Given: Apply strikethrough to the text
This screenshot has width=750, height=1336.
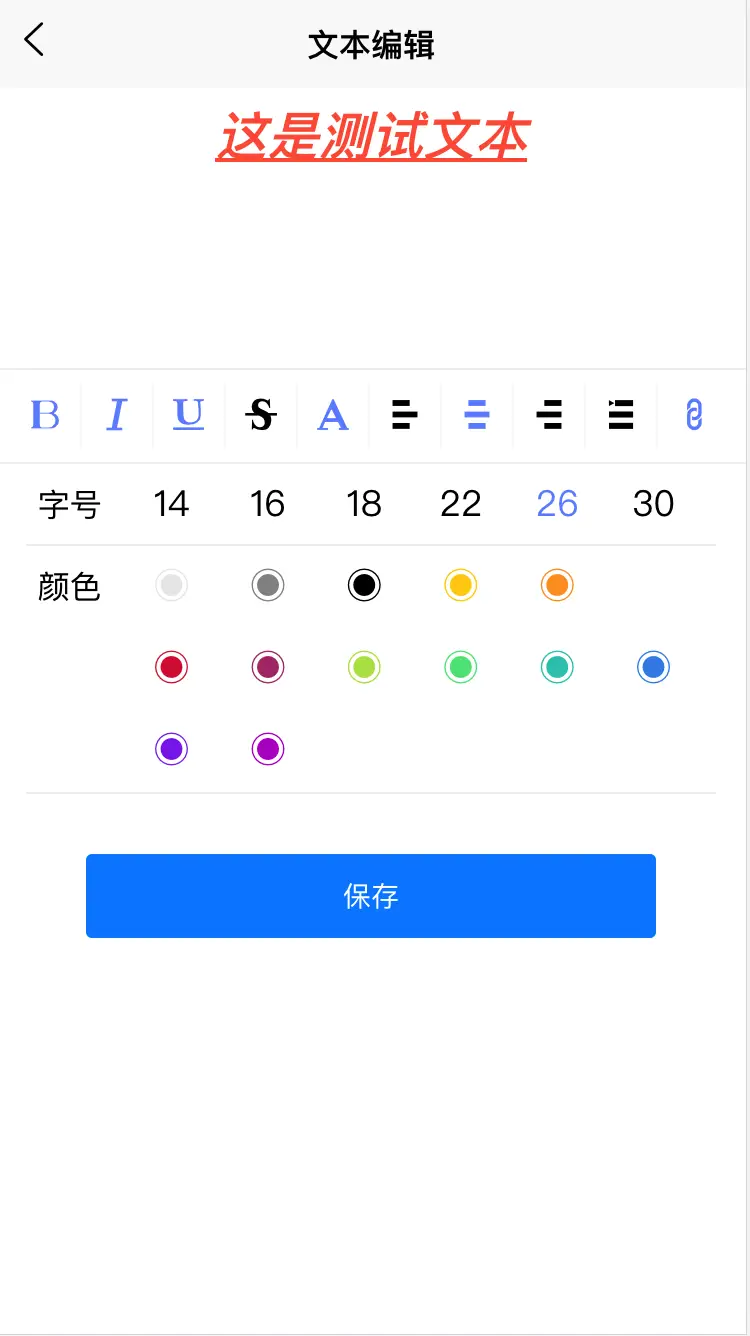Looking at the screenshot, I should 261,414.
